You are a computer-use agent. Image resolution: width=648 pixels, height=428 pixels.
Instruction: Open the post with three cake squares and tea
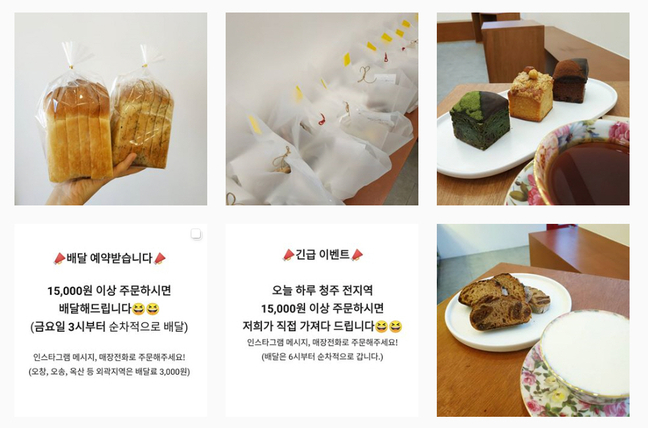point(532,108)
